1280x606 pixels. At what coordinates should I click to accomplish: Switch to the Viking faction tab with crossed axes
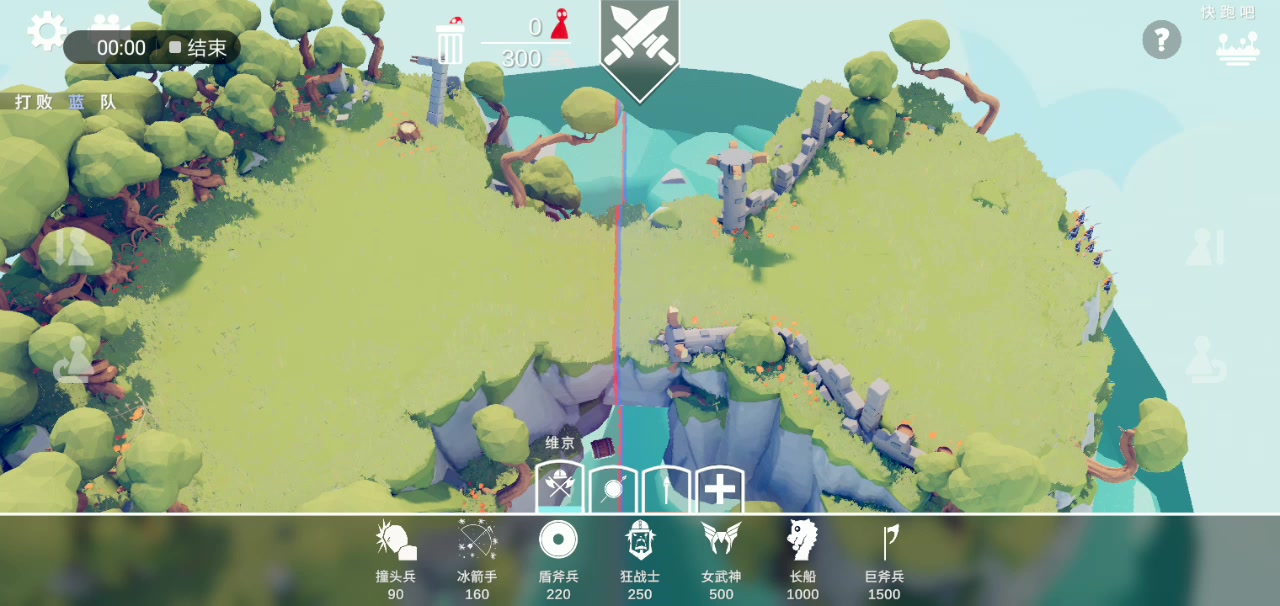tap(559, 489)
